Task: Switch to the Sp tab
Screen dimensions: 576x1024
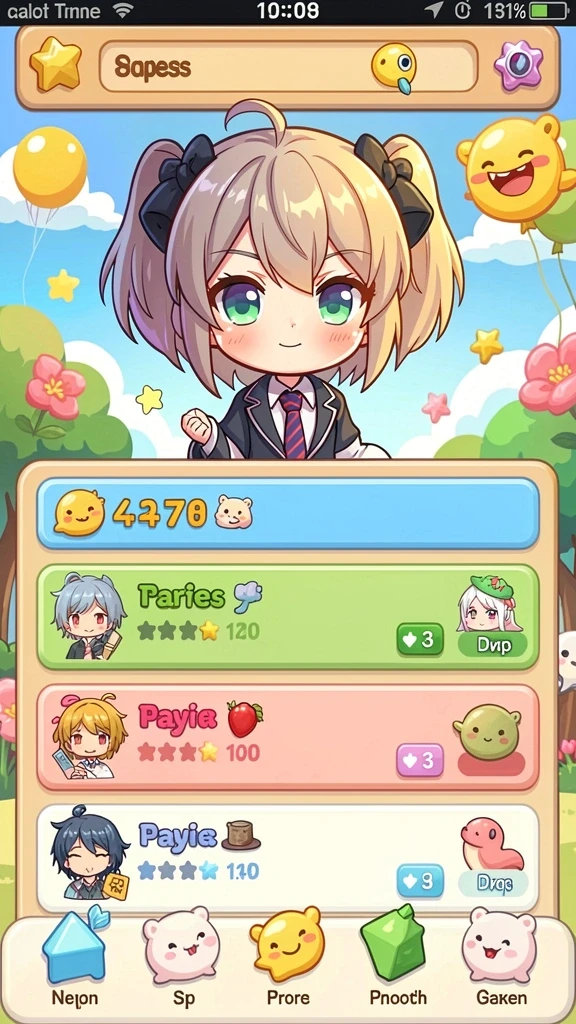Action: 180,959
